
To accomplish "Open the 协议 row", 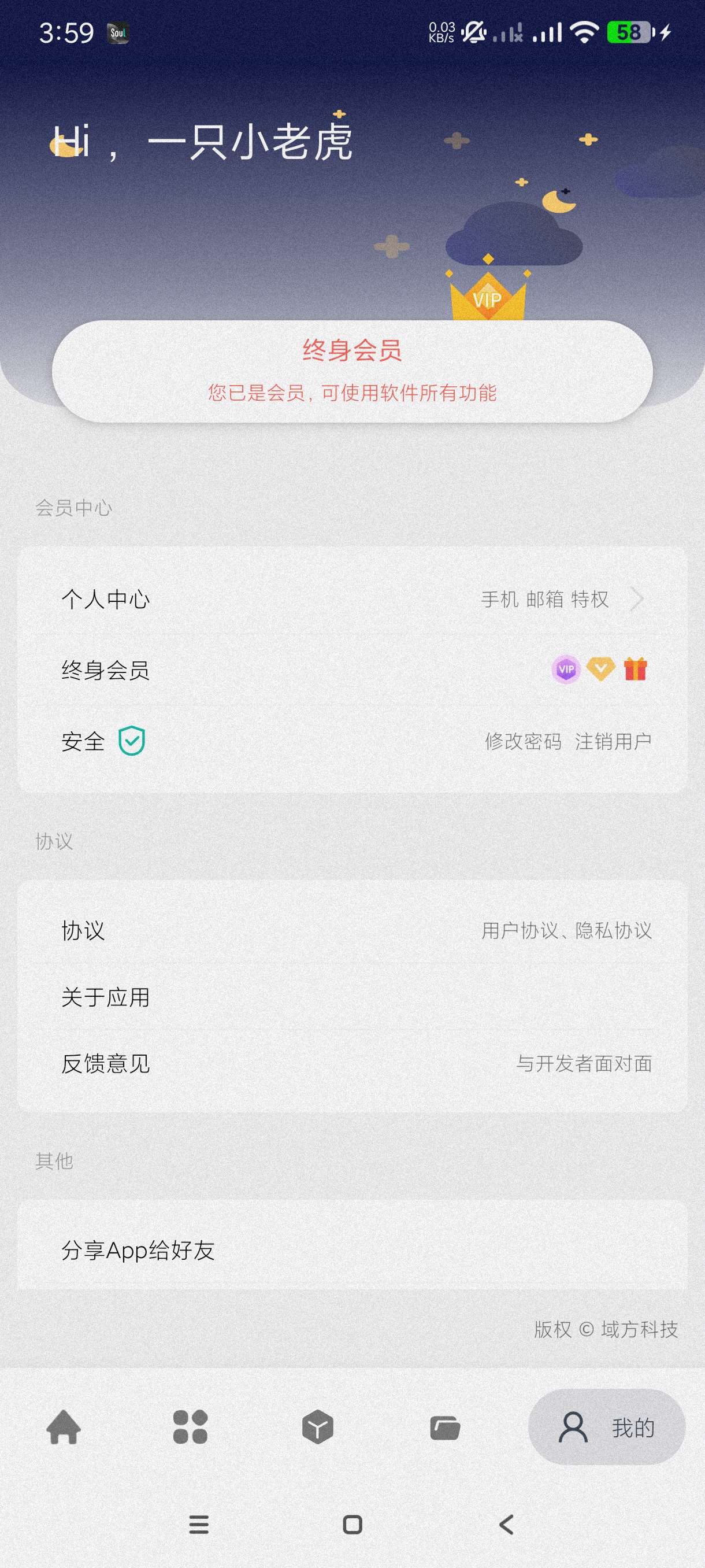I will point(351,930).
